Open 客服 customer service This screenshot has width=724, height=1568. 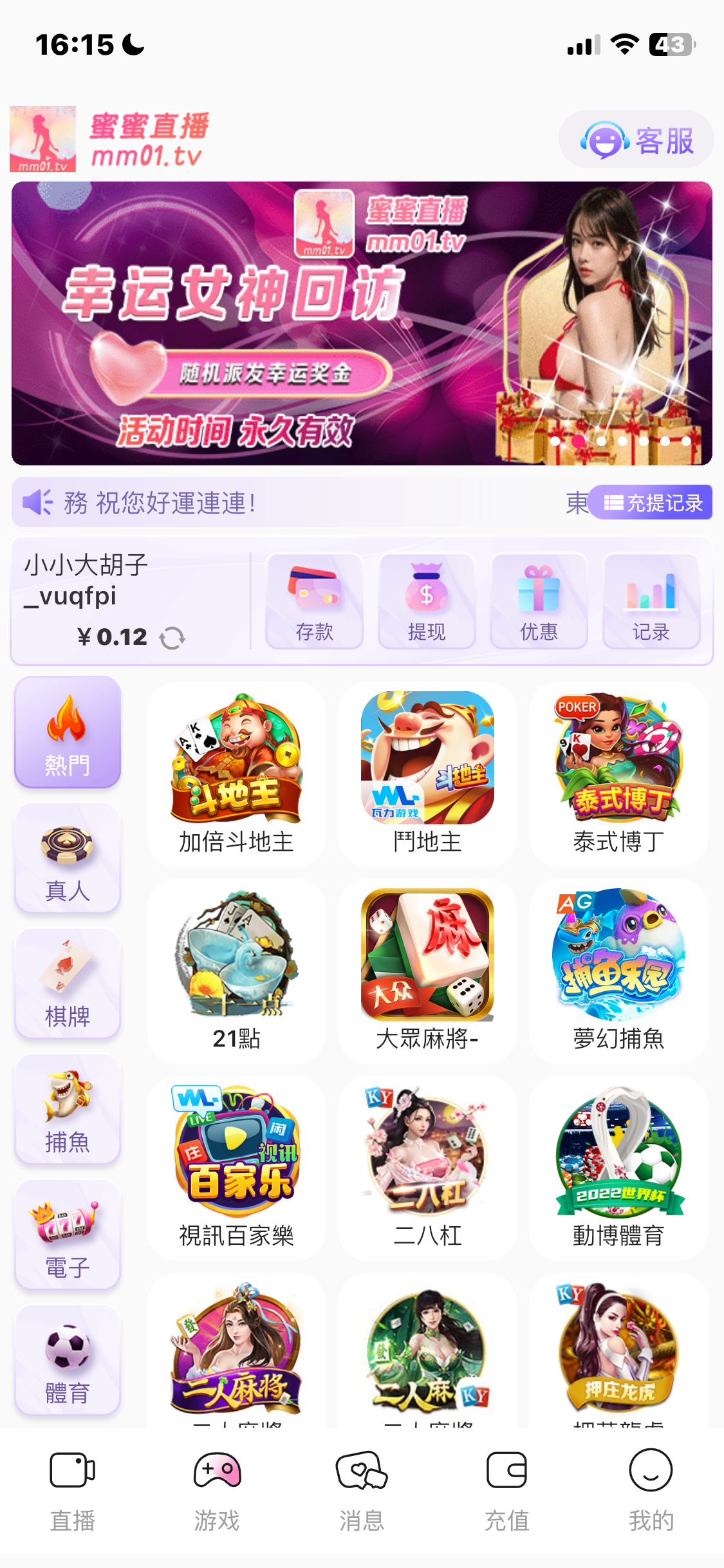point(636,140)
